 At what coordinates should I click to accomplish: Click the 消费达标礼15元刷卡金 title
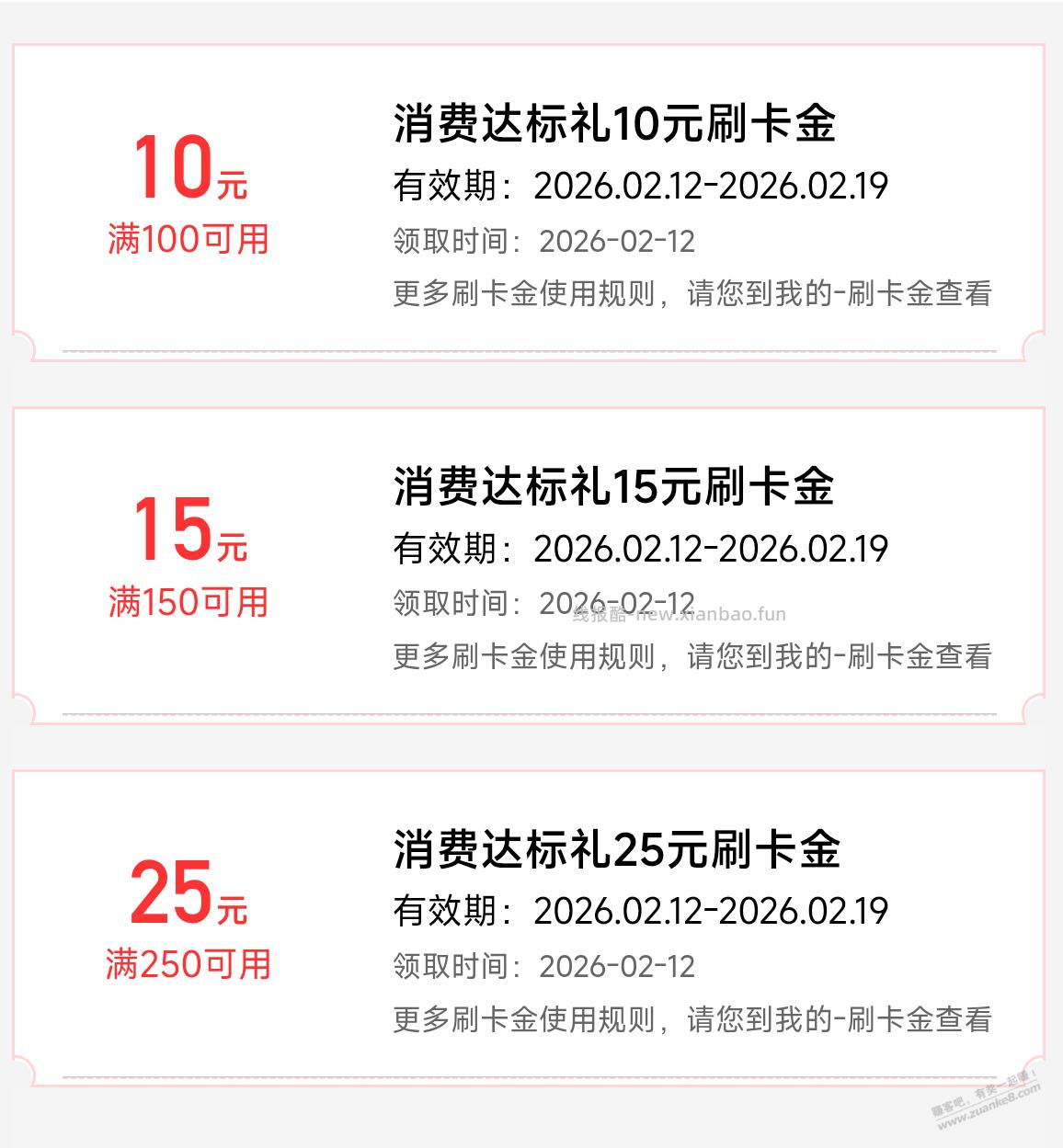pyautogui.click(x=614, y=490)
